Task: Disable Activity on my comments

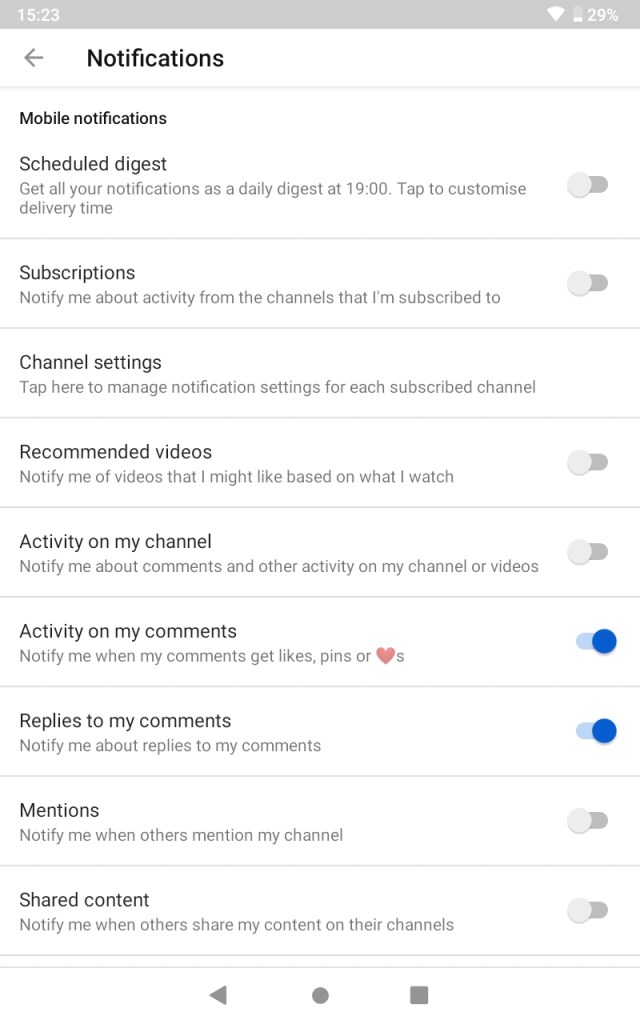Action: click(x=596, y=642)
